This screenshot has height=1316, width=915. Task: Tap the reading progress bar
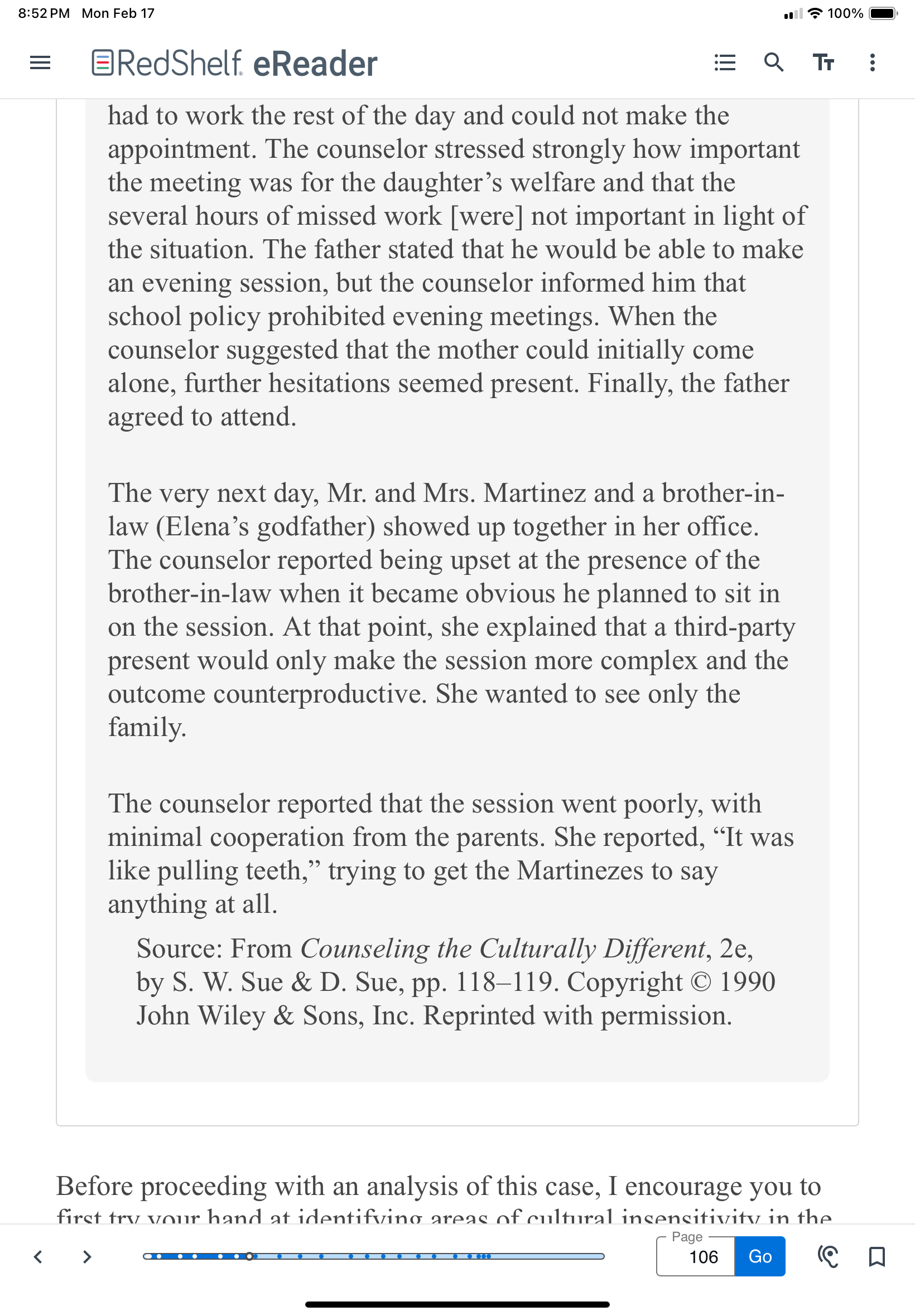[x=374, y=1256]
